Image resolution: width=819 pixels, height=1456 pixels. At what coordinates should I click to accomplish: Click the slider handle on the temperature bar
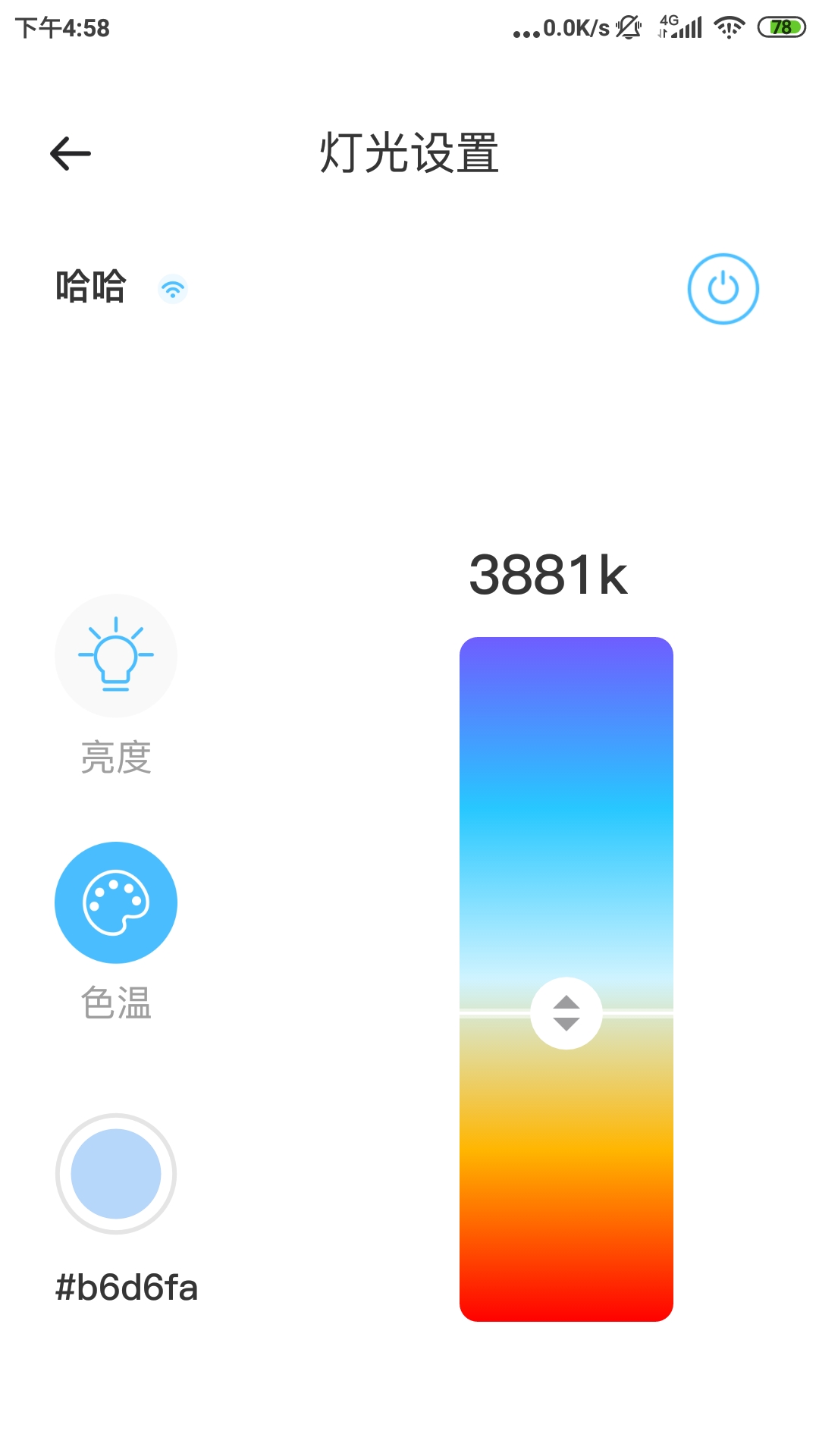point(566,1013)
